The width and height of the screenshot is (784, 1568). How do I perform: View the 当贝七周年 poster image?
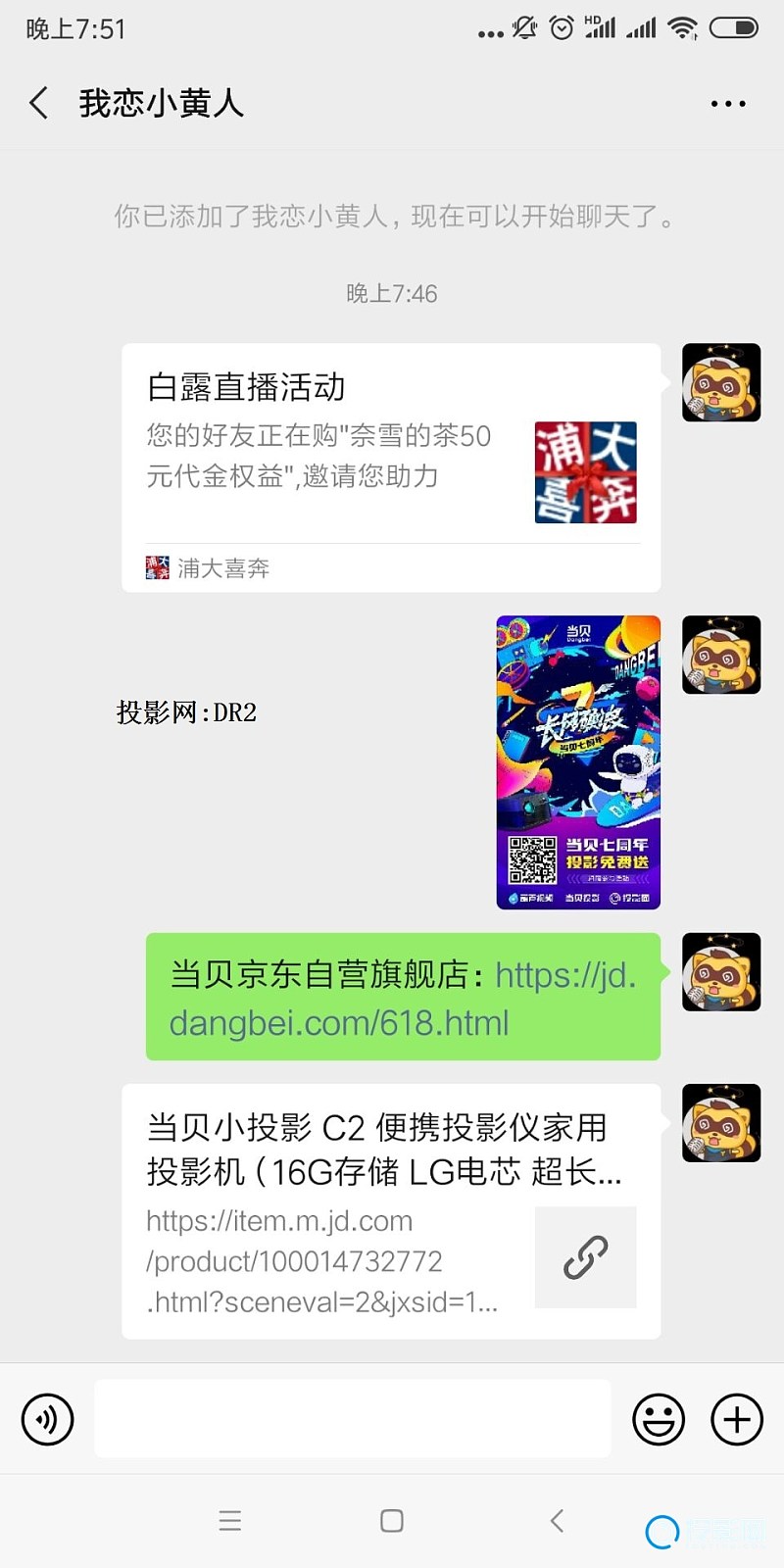[578, 761]
